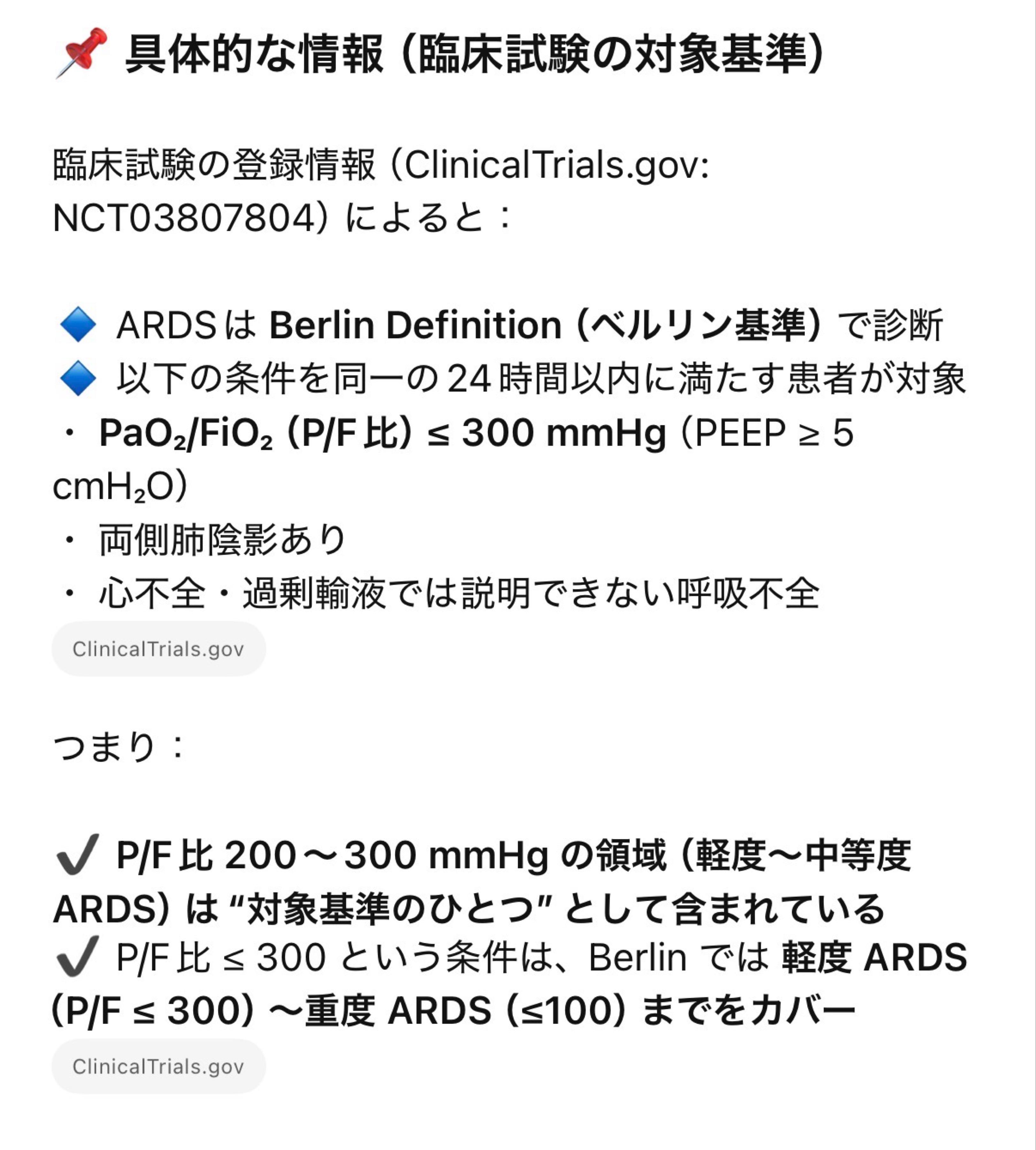Open the ClinicalTrials.gov citation chip below the Berlin ARDS summary
1036x1150 pixels.
(158, 1066)
